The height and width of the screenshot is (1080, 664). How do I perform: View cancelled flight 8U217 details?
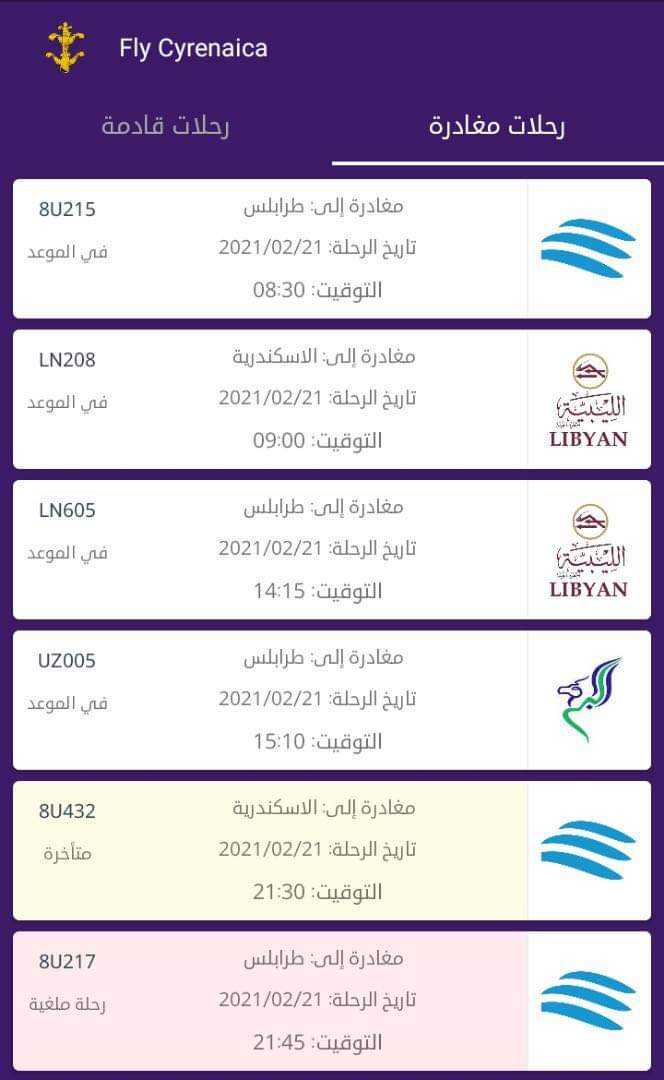(x=332, y=1000)
